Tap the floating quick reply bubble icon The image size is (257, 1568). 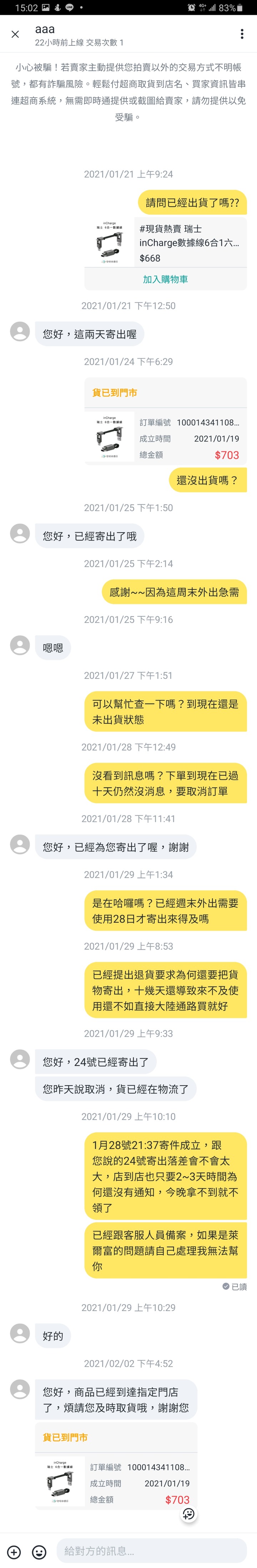pyautogui.click(x=189, y=1514)
